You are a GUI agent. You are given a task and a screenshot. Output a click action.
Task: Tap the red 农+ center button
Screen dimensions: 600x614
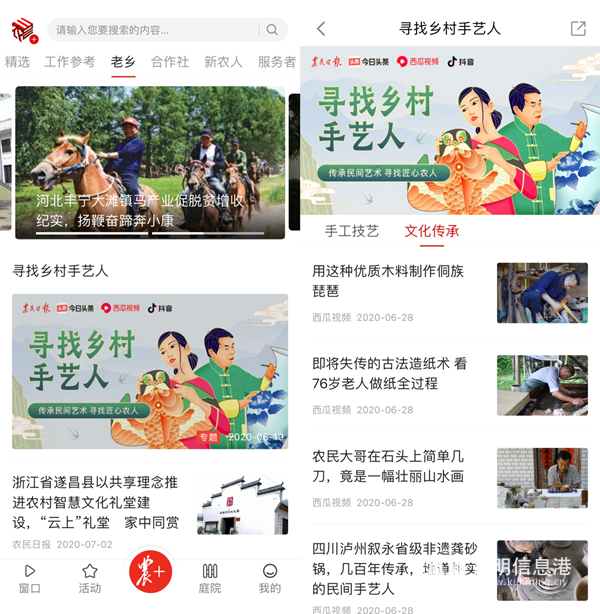coord(151,571)
